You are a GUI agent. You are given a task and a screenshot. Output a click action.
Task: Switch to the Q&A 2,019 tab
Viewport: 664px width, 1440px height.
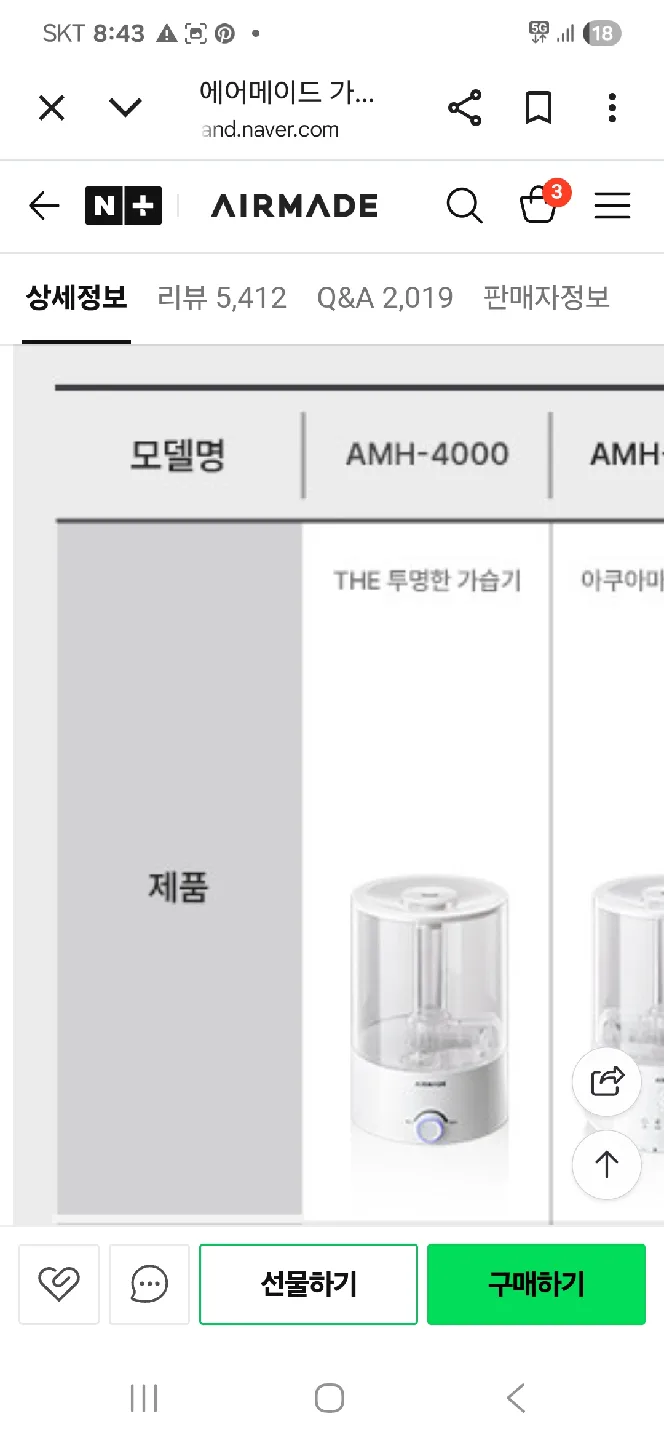point(384,298)
